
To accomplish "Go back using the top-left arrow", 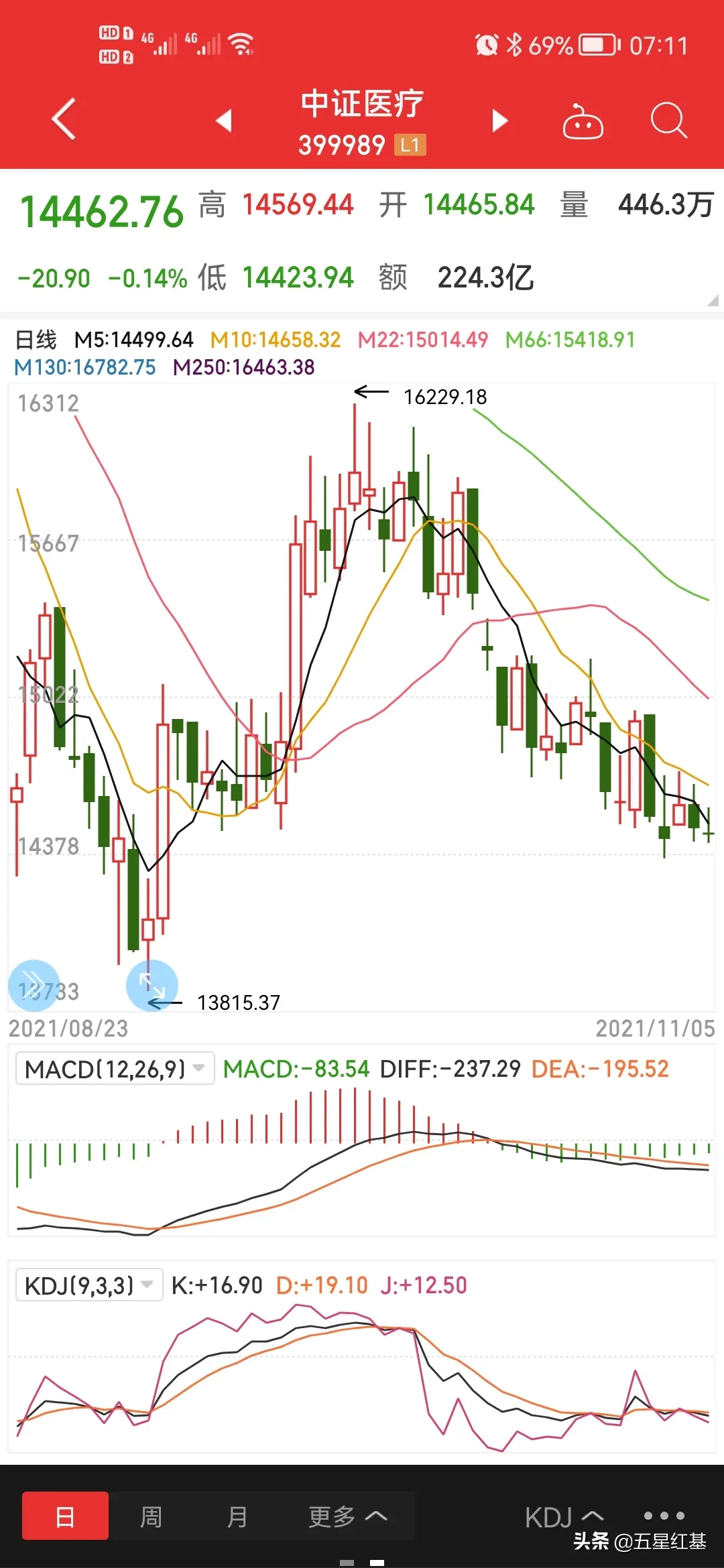I will pos(64,119).
